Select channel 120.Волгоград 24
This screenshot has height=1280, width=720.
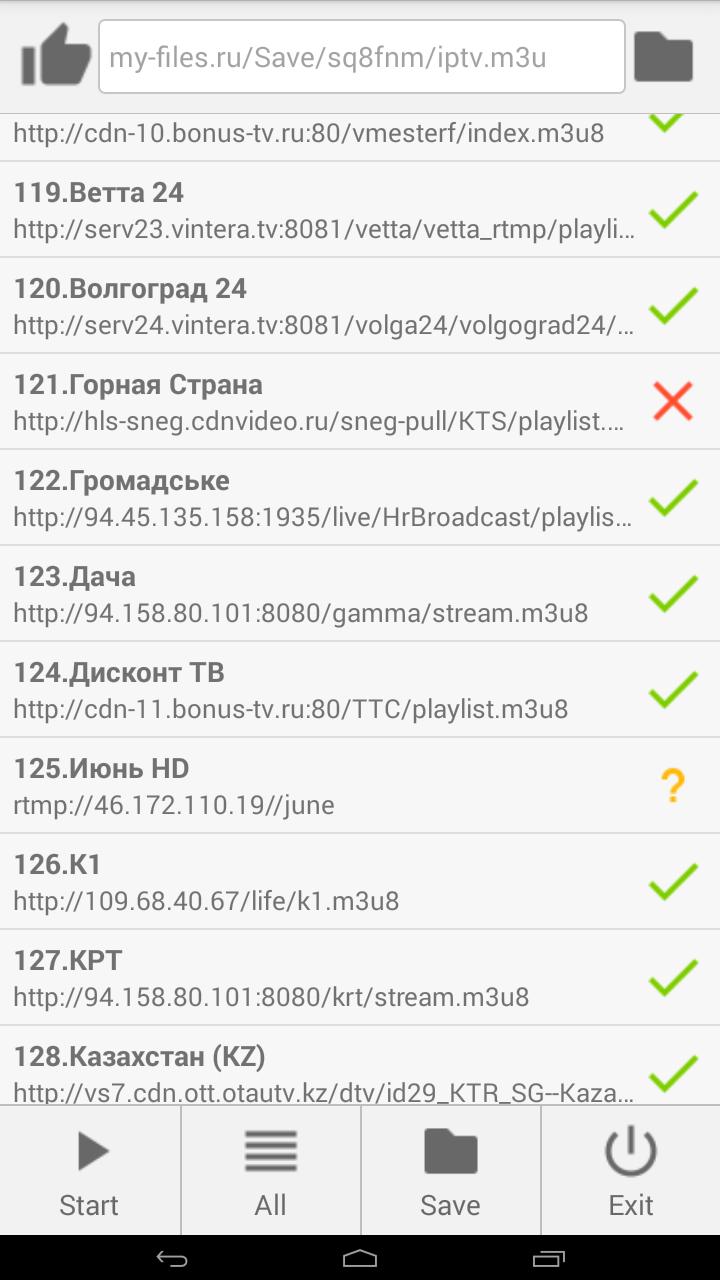pyautogui.click(x=324, y=306)
